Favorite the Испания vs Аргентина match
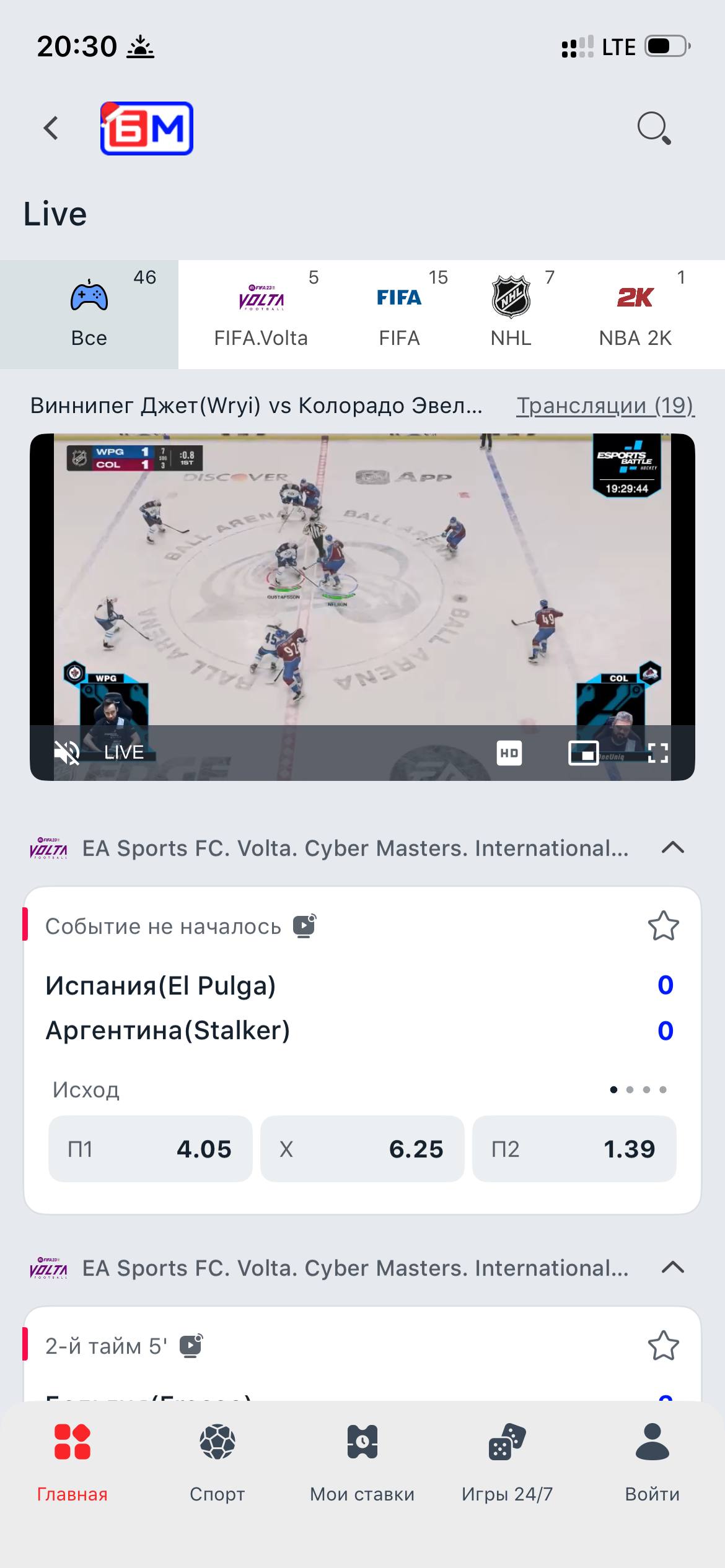Viewport: 725px width, 1568px height. (x=663, y=926)
